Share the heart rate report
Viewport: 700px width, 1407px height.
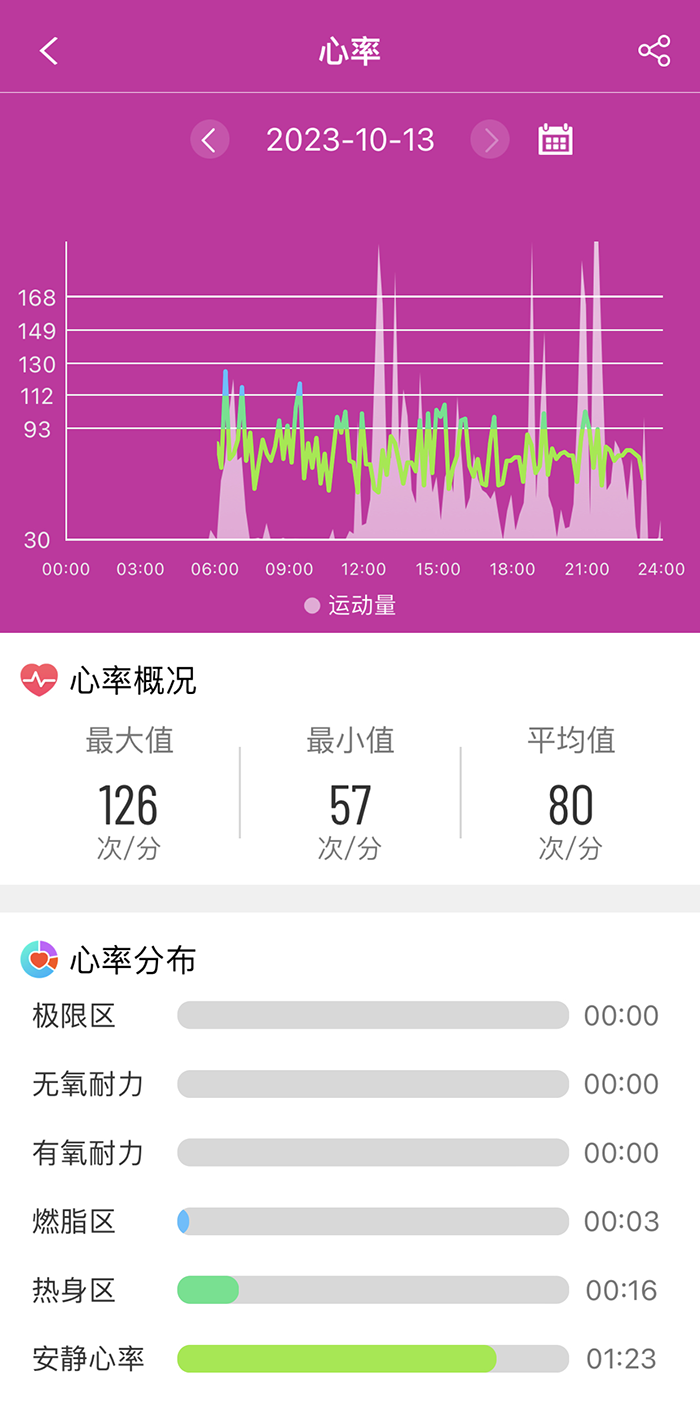click(654, 51)
